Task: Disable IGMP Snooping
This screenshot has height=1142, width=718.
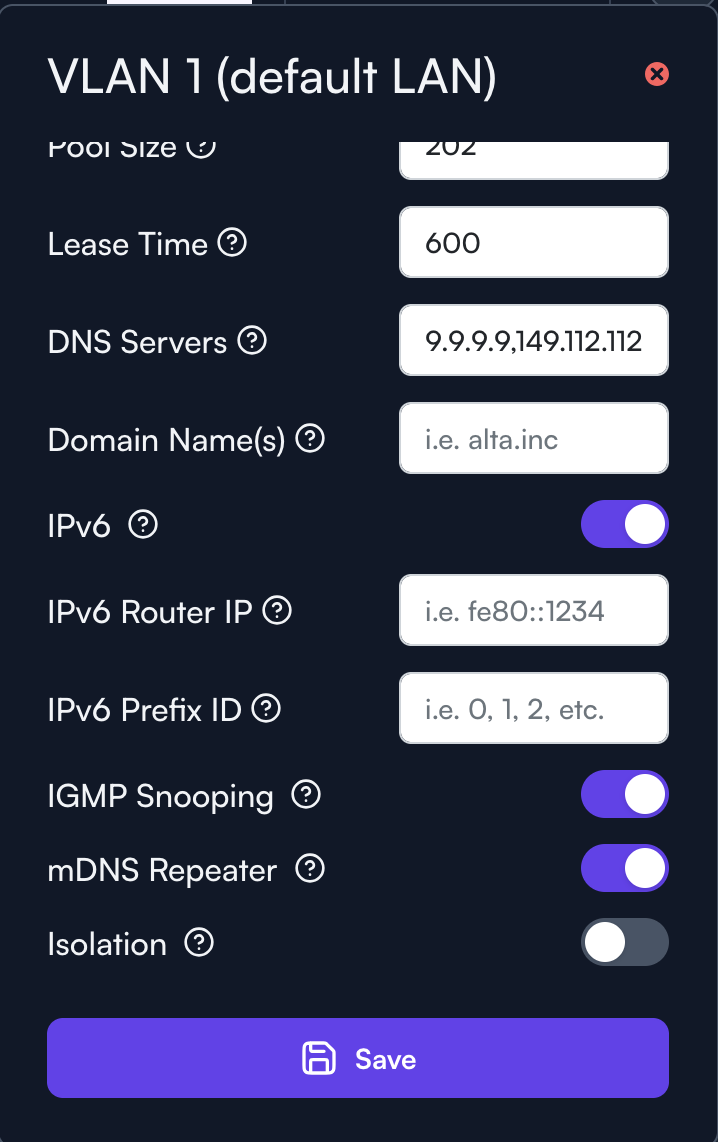Action: click(x=624, y=795)
